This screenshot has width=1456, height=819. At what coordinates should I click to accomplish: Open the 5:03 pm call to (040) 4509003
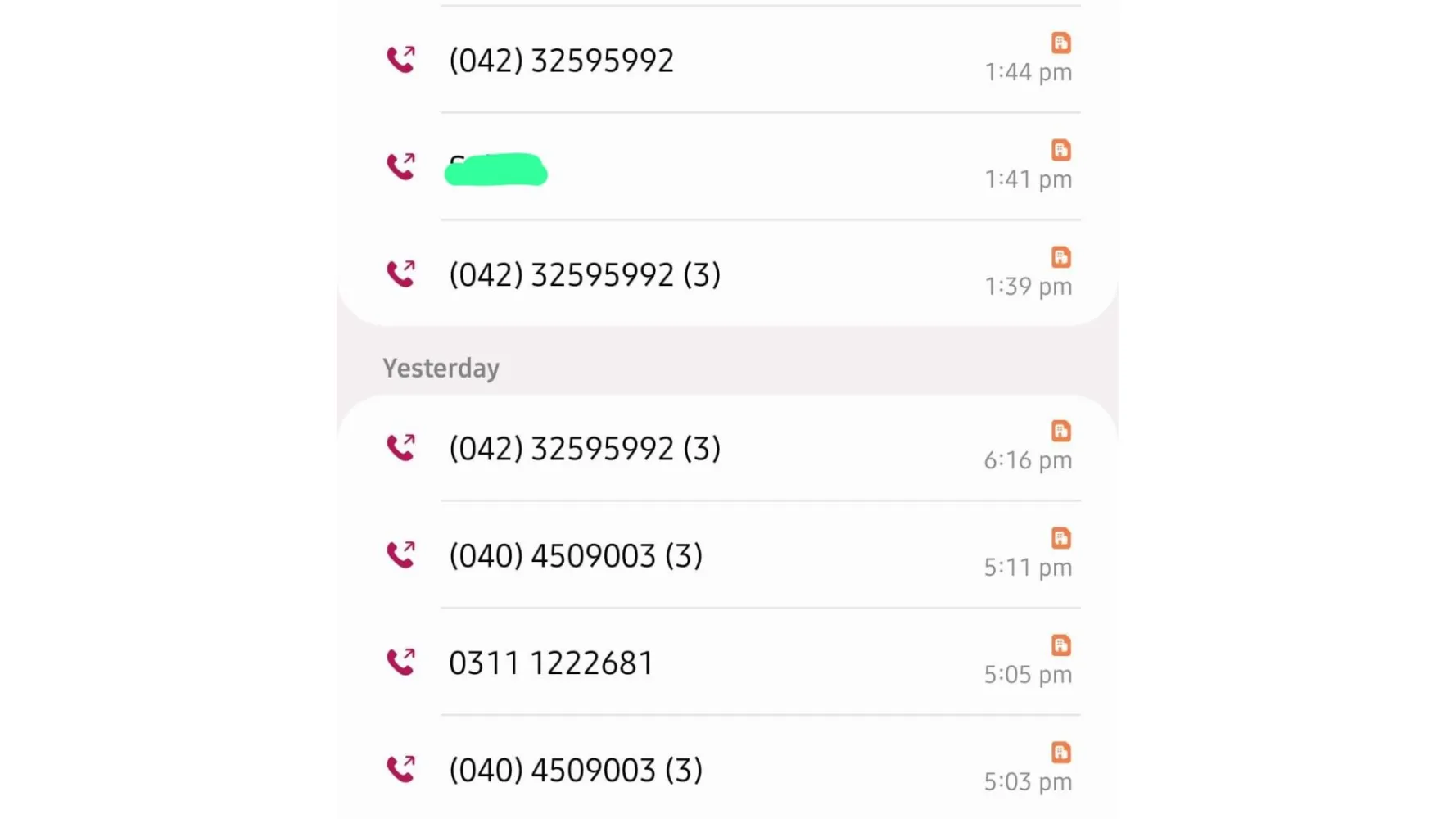point(576,771)
